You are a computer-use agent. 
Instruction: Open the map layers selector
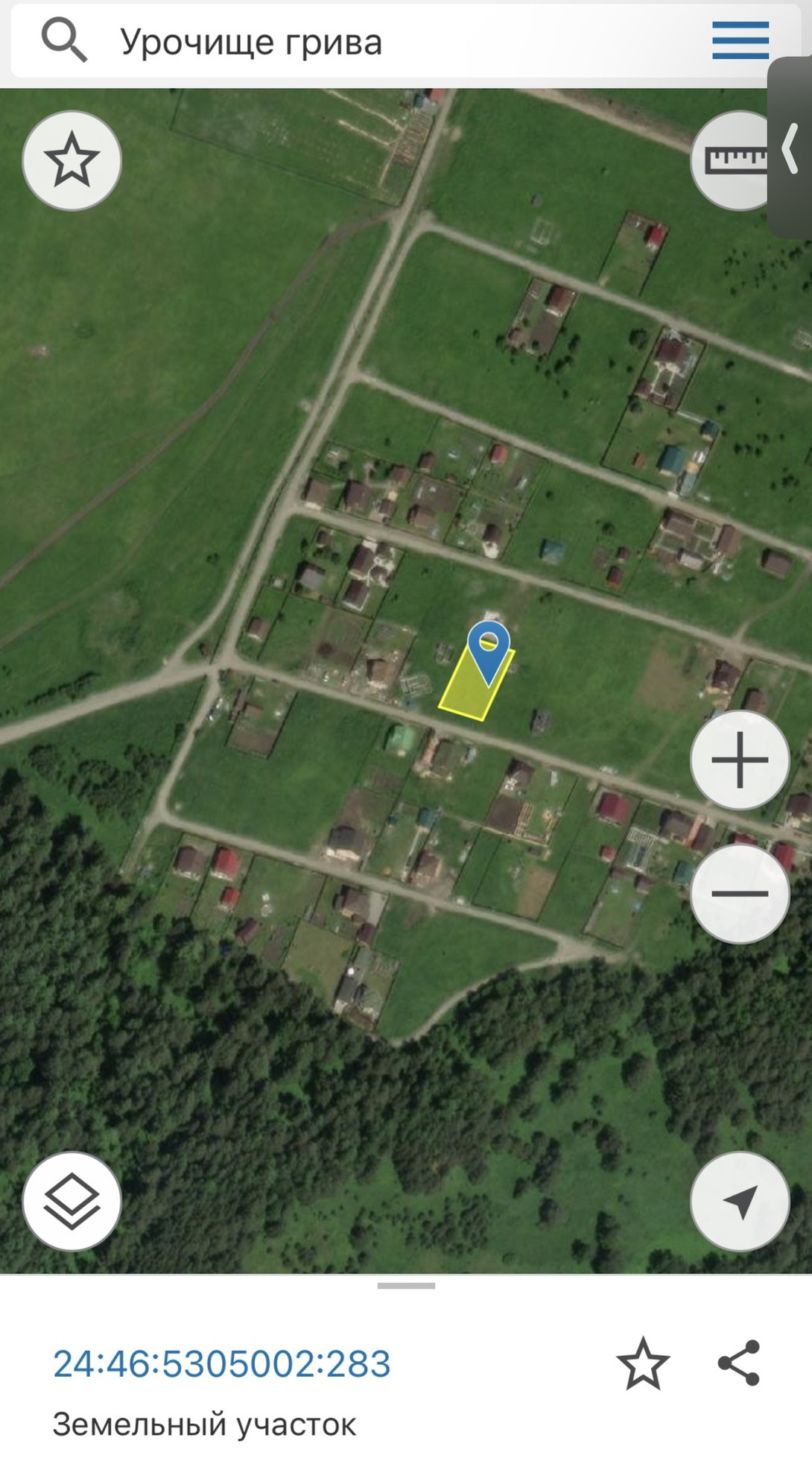coord(72,1201)
